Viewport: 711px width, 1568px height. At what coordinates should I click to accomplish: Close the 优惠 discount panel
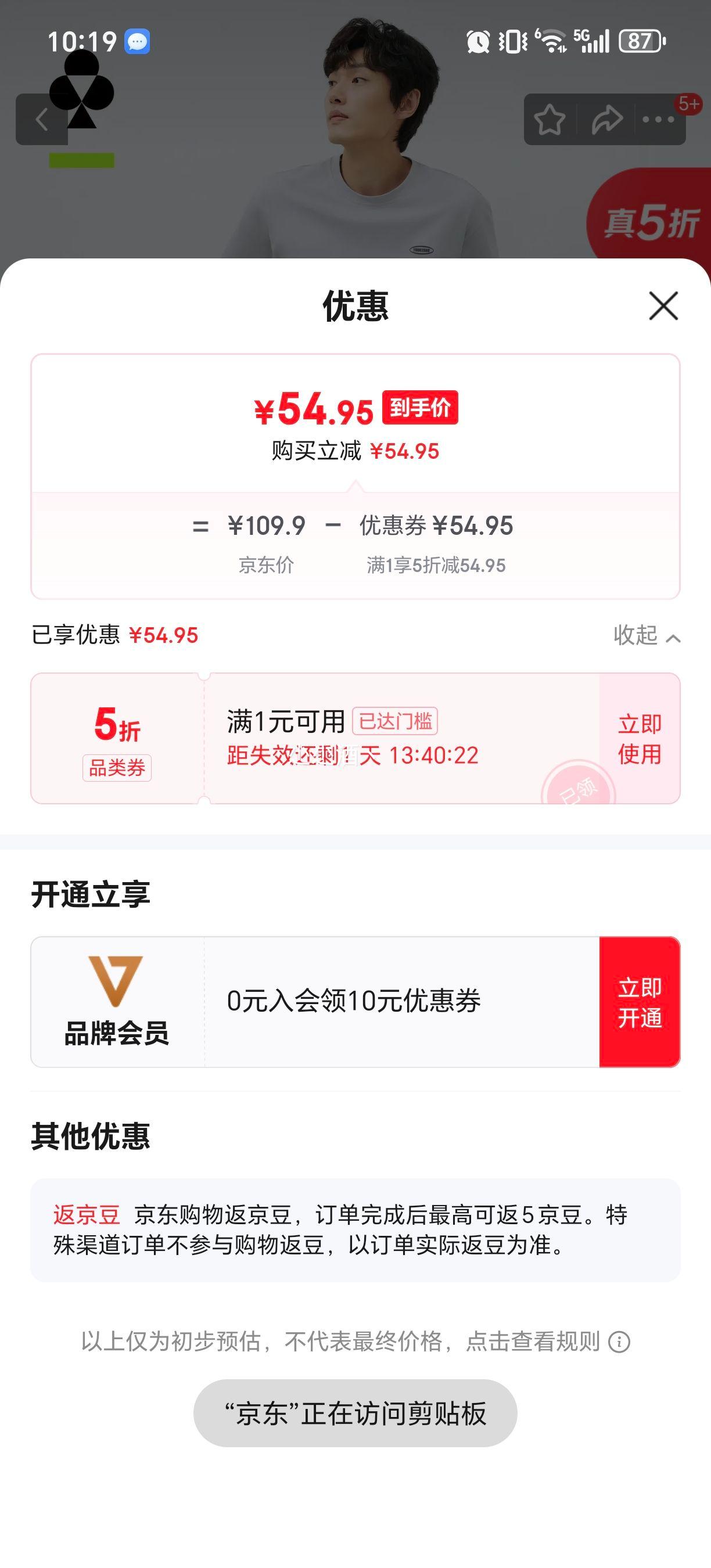tap(663, 306)
